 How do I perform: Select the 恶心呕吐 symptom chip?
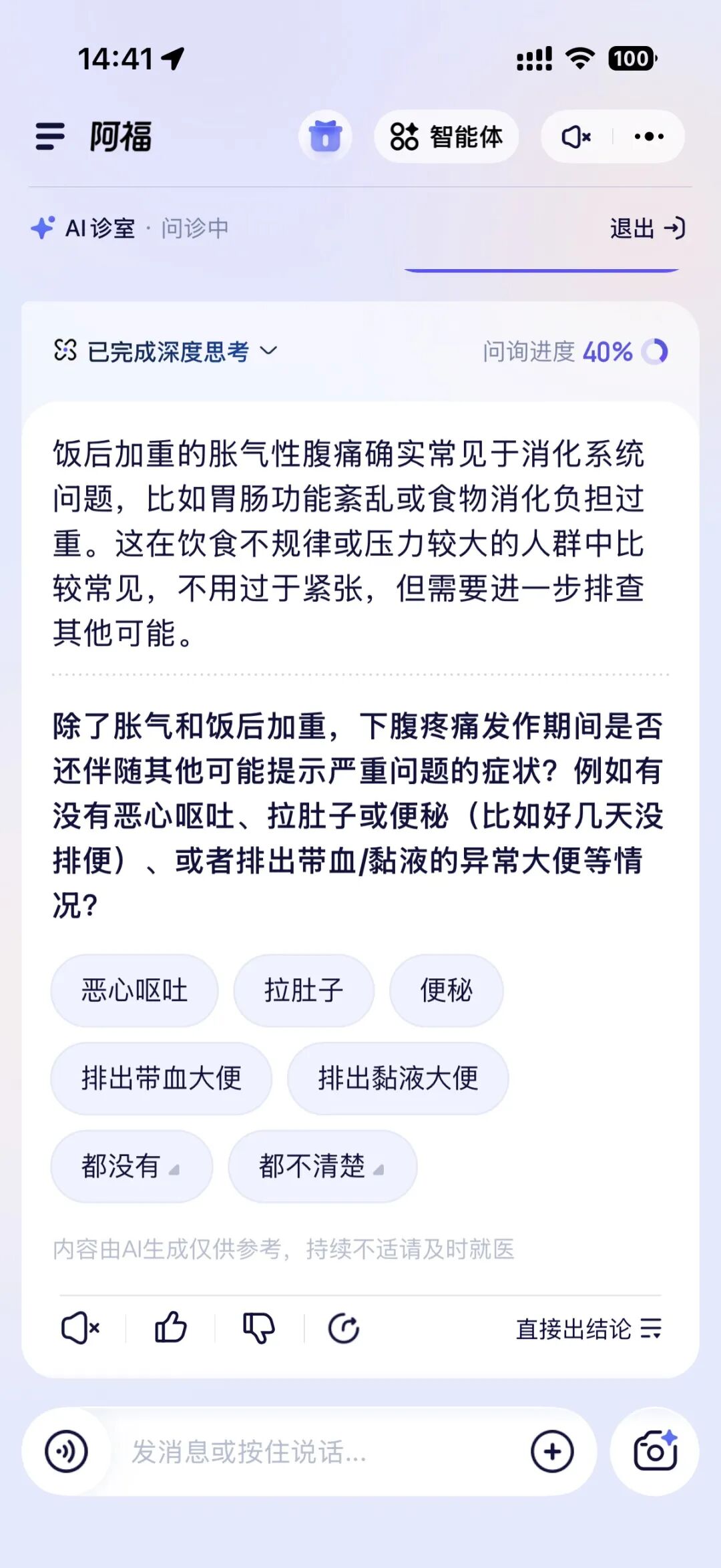pyautogui.click(x=134, y=990)
